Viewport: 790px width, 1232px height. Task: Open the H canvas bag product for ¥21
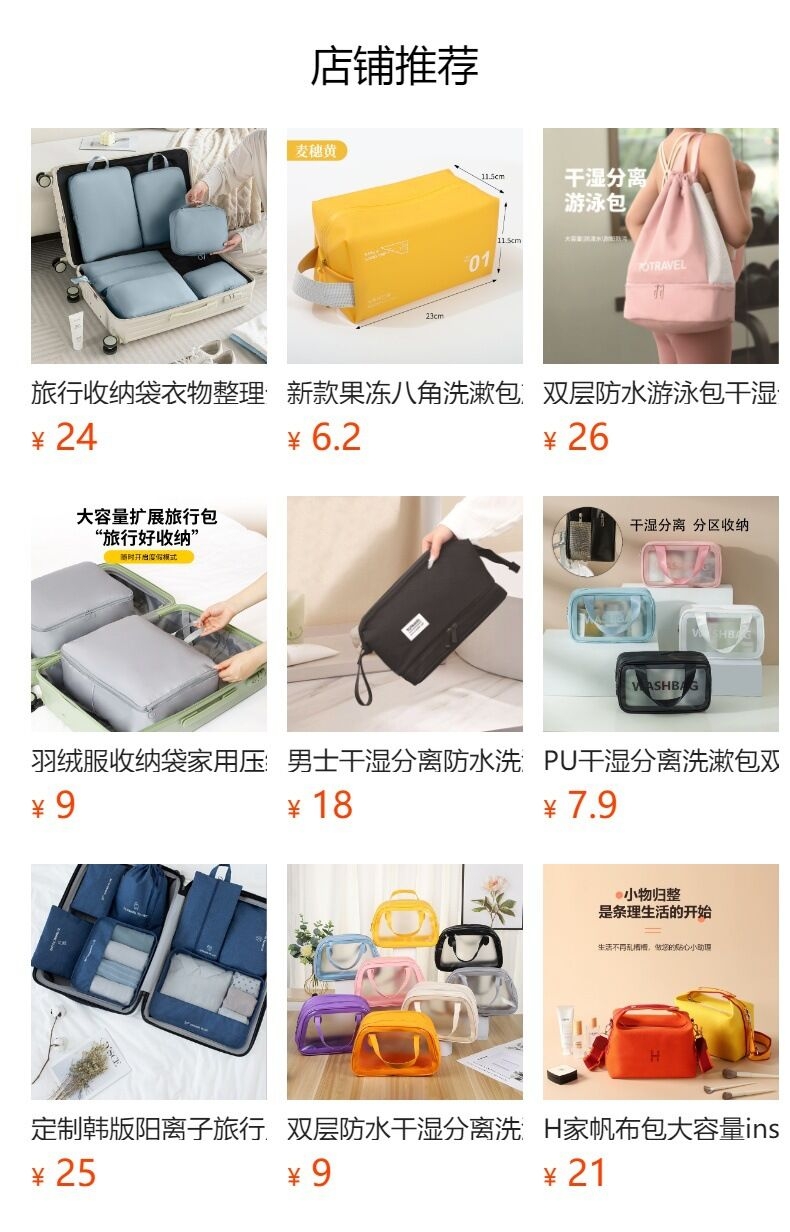tap(661, 982)
